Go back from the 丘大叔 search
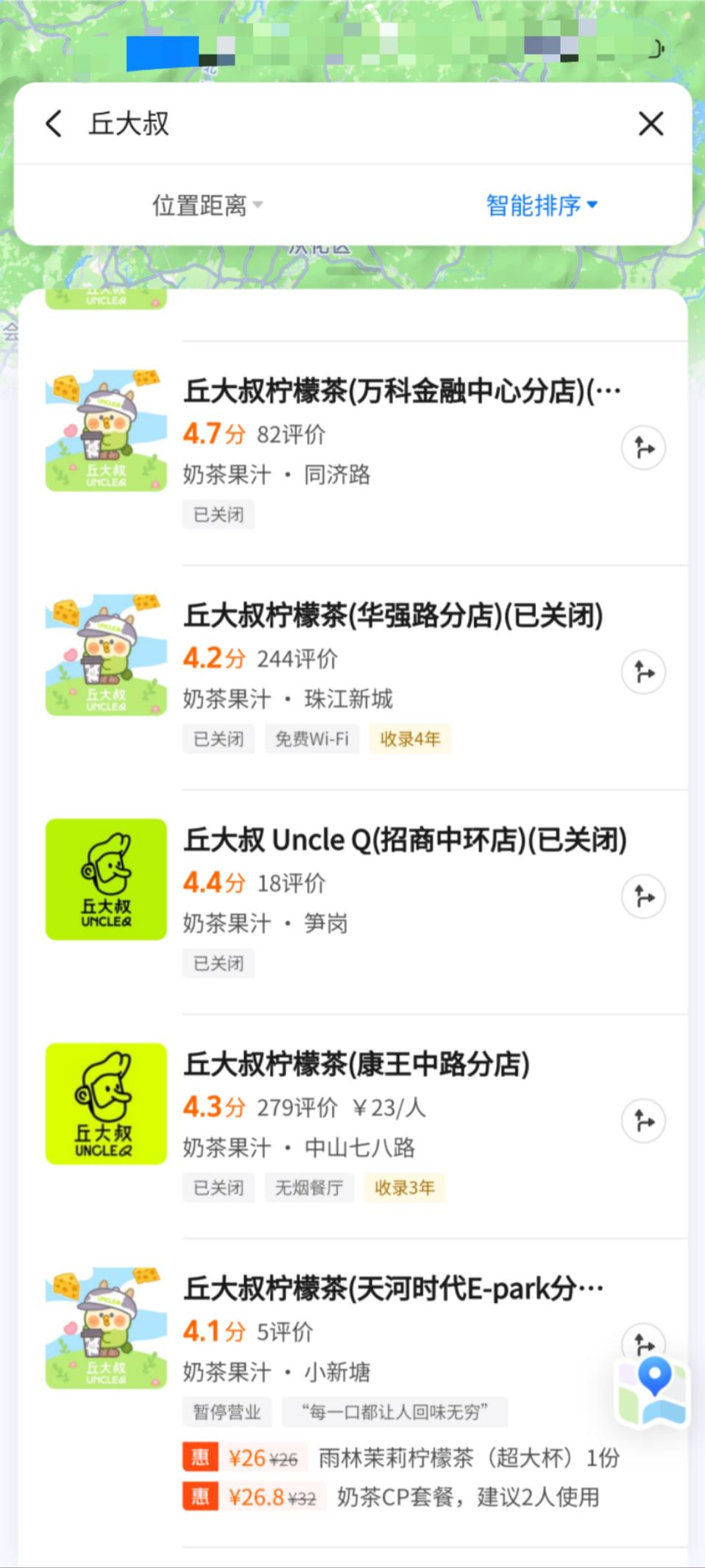The image size is (705, 1568). click(x=54, y=124)
